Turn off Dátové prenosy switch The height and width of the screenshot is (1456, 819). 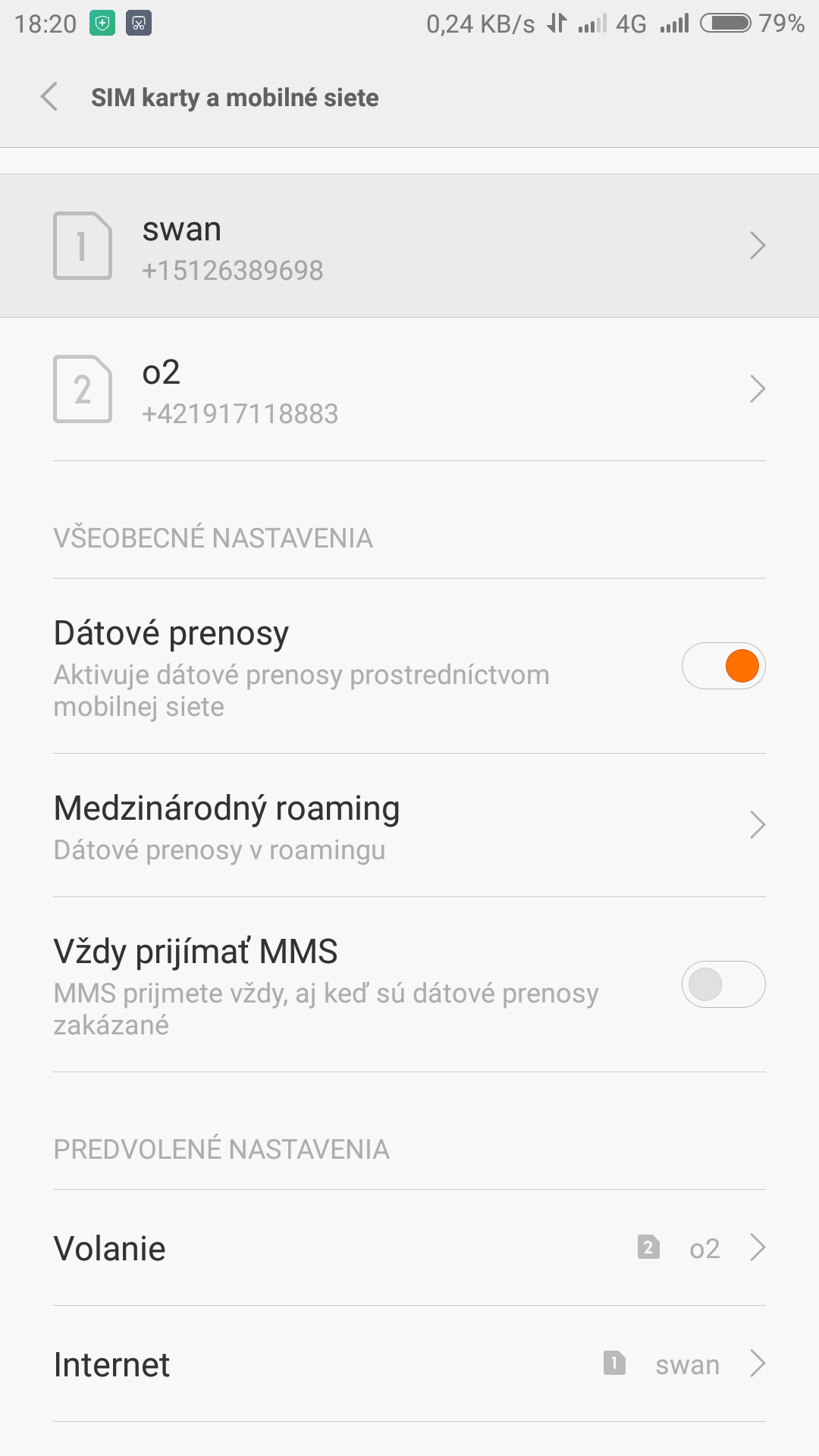point(723,667)
